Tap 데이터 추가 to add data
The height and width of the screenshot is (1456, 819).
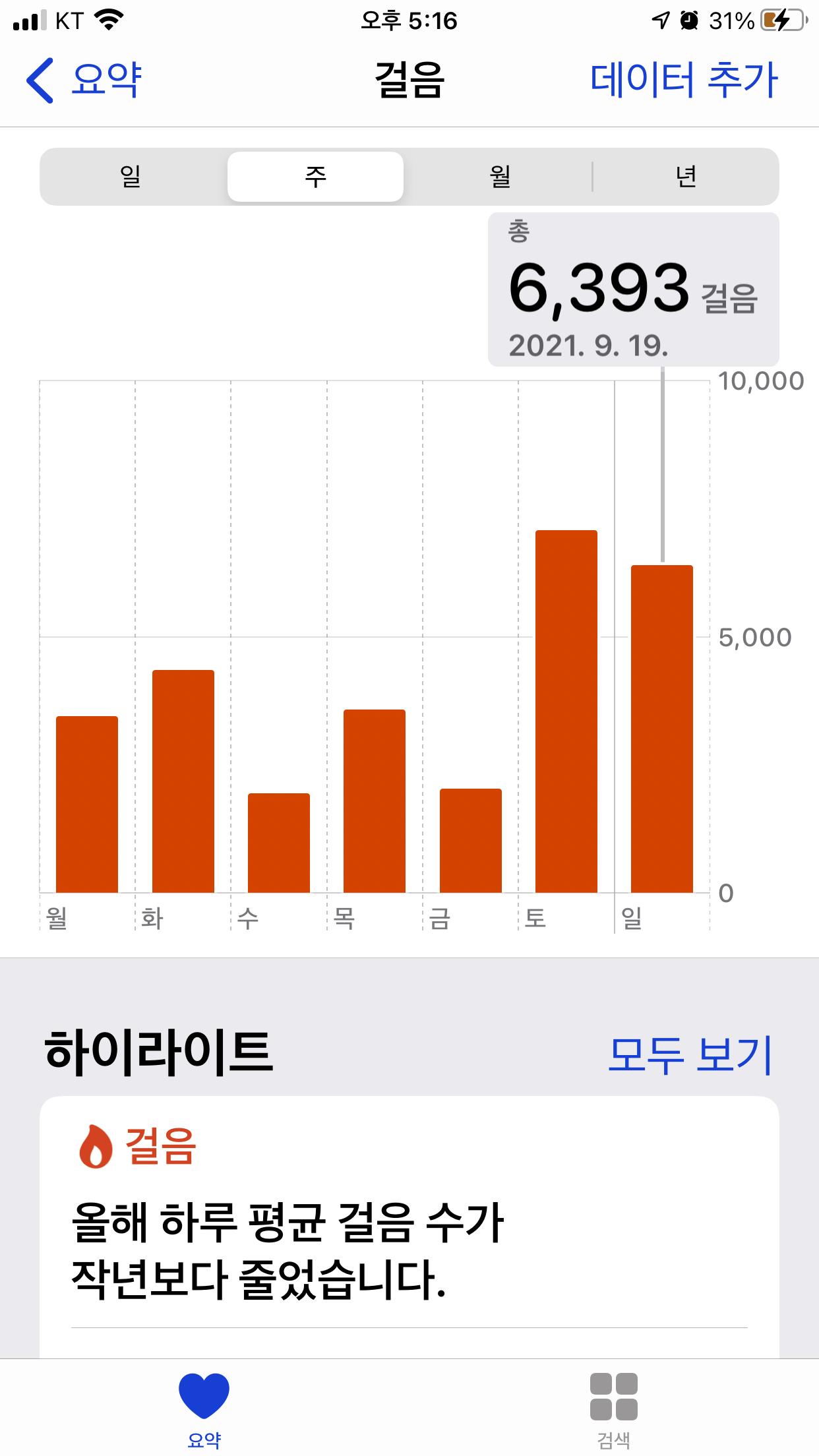(x=684, y=80)
